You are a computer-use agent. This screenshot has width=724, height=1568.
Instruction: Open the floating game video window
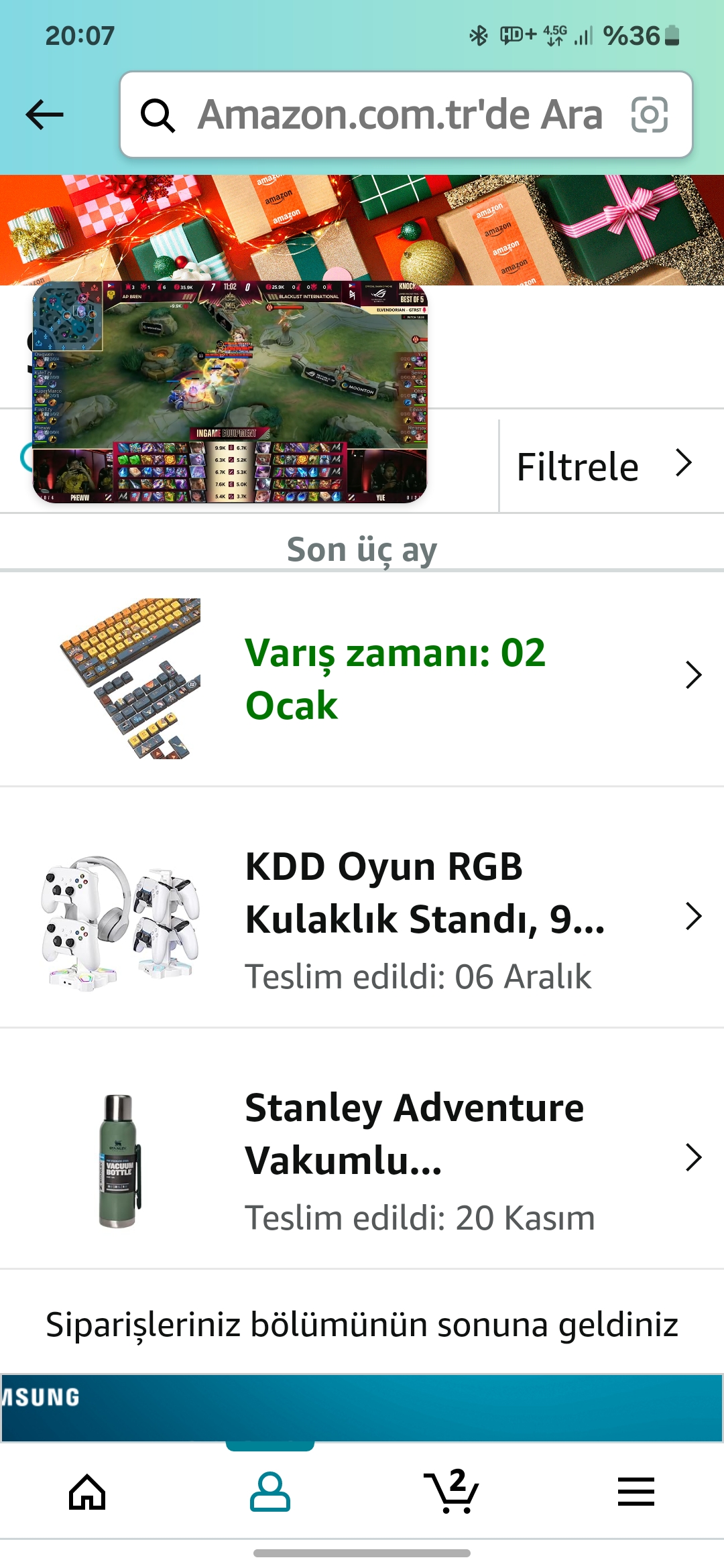click(x=229, y=393)
